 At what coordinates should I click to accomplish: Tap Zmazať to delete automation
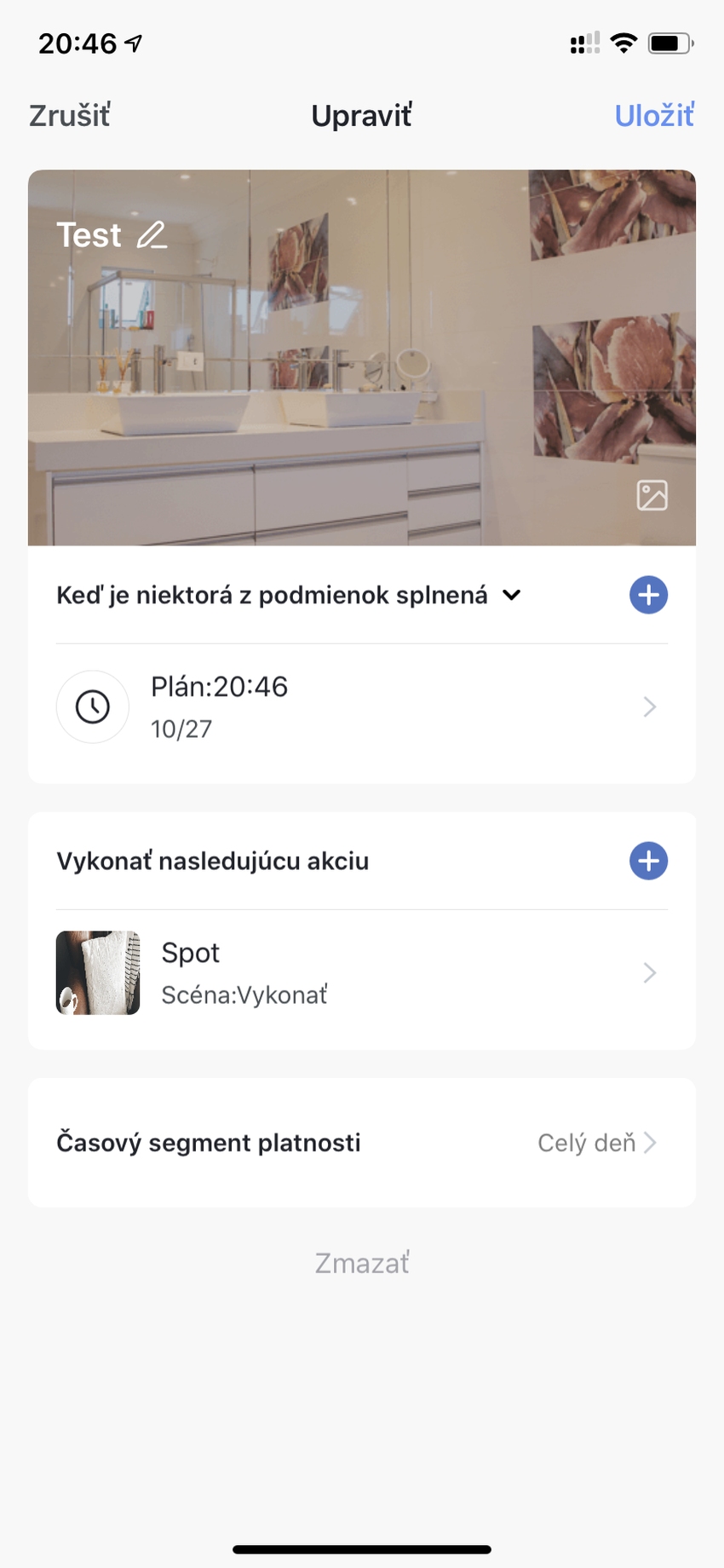[x=362, y=1263]
